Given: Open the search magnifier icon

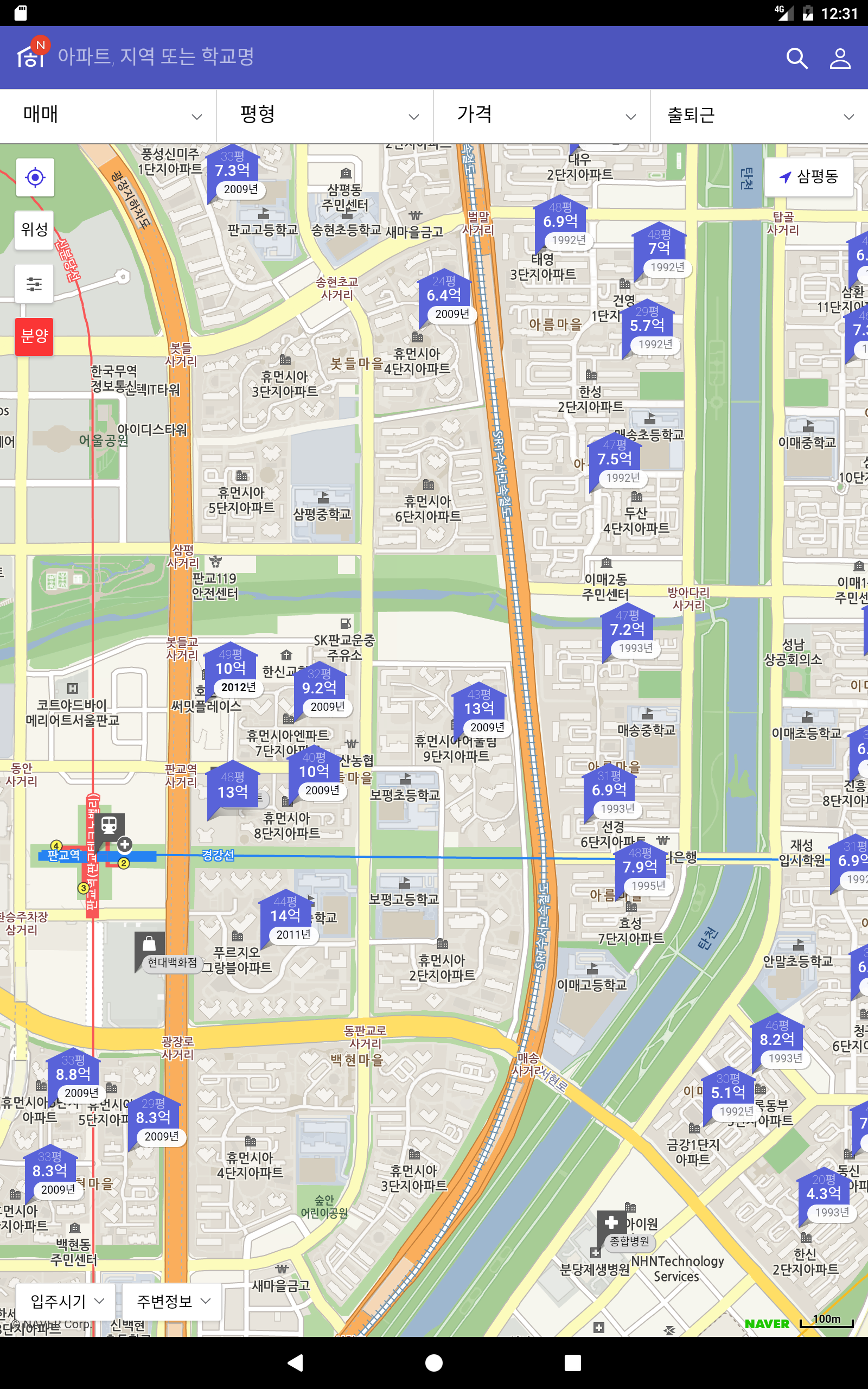Looking at the screenshot, I should pos(796,58).
